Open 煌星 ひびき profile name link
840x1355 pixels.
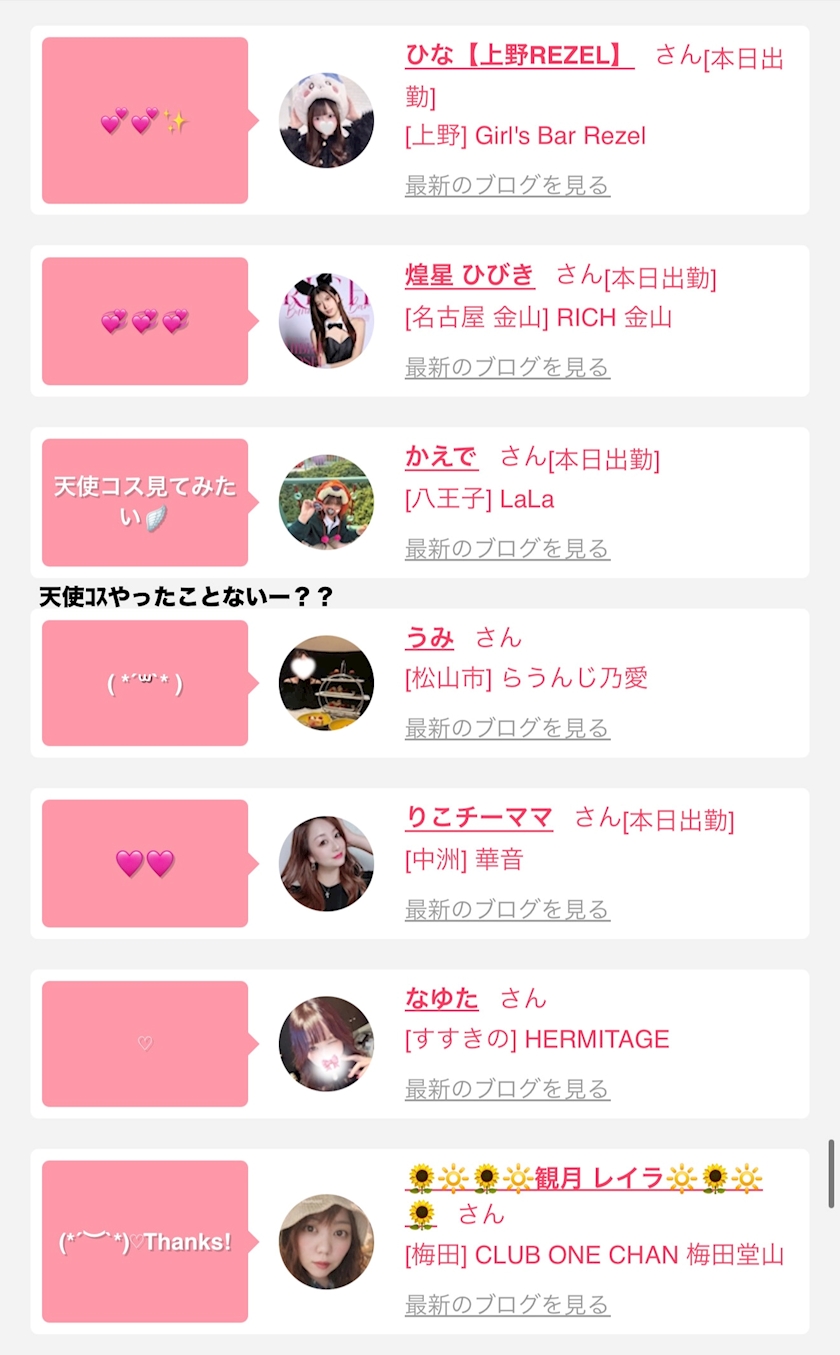coord(469,275)
